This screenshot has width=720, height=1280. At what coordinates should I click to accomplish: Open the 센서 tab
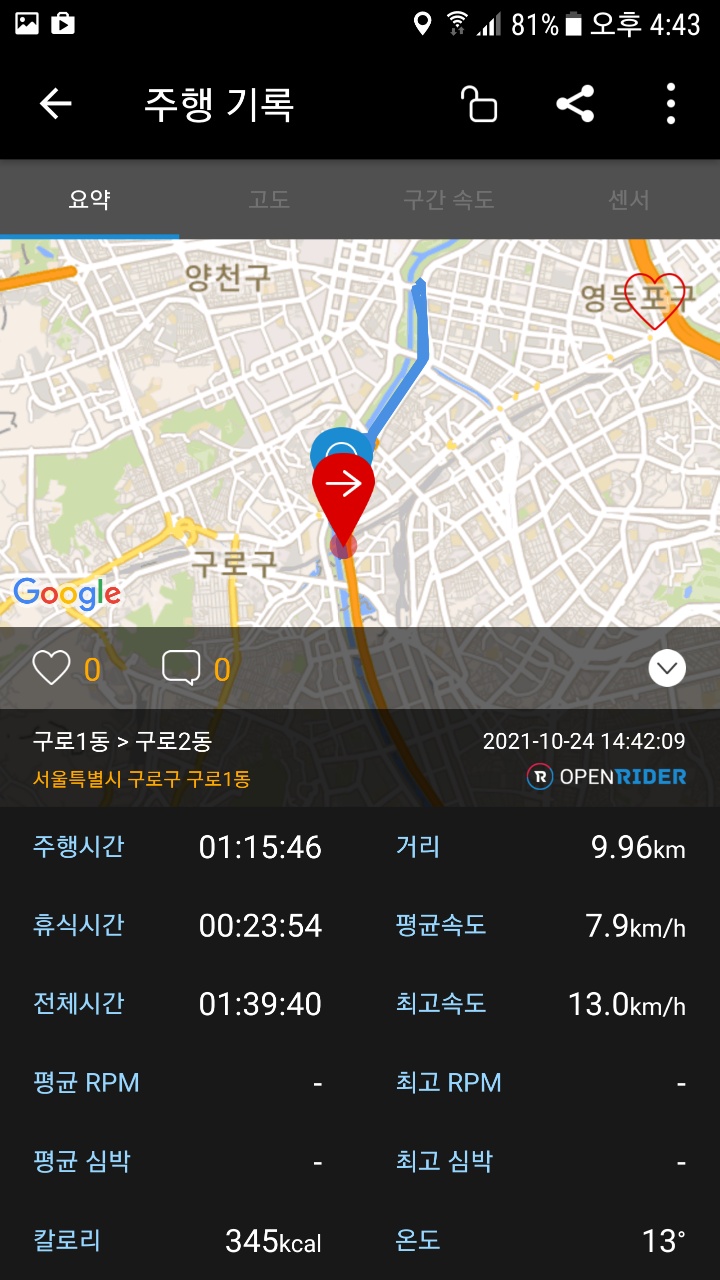click(x=629, y=200)
